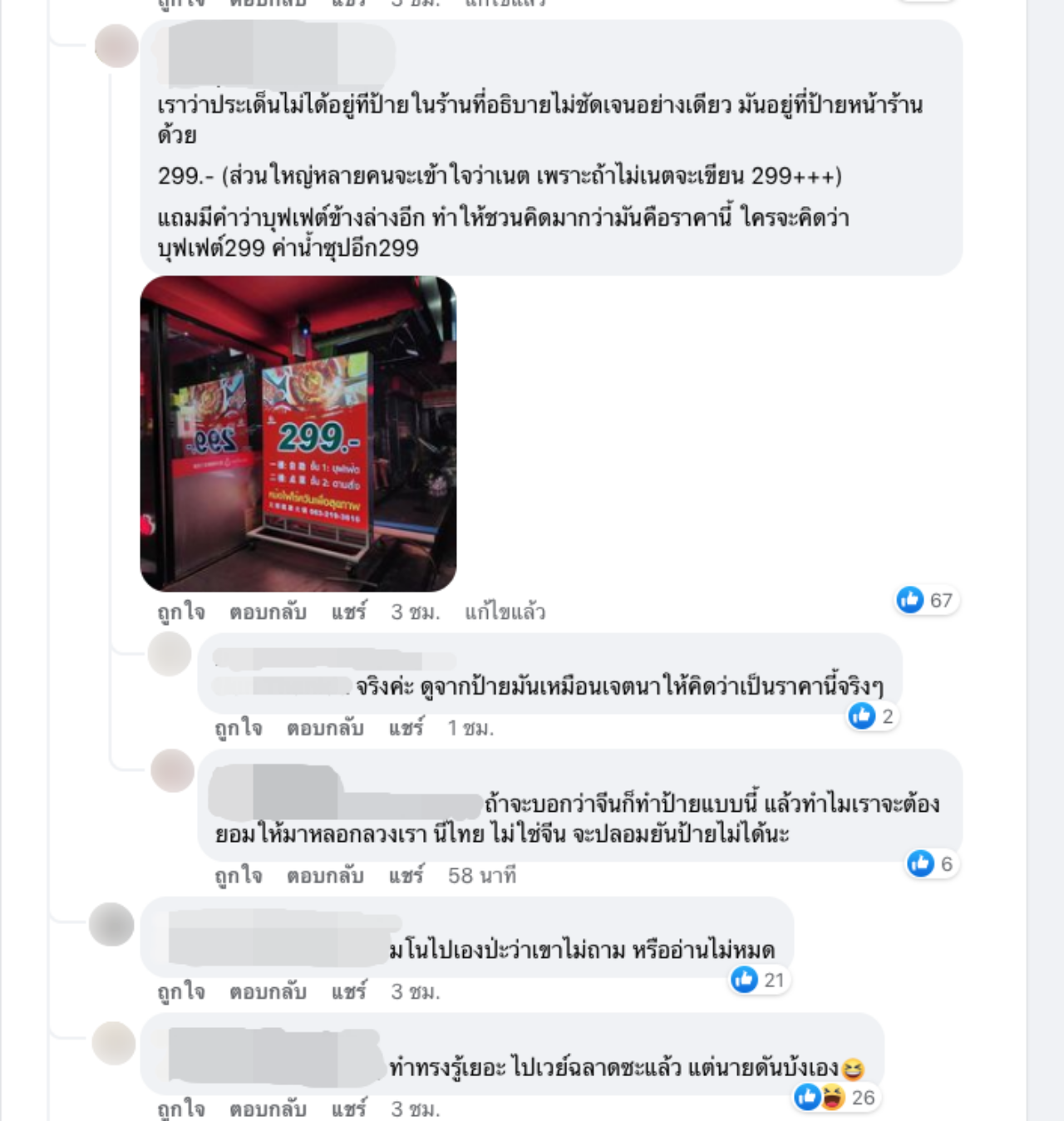Like the comment starting with ทำทรงรู้เยอะ
The image size is (1064, 1121).
181,1109
